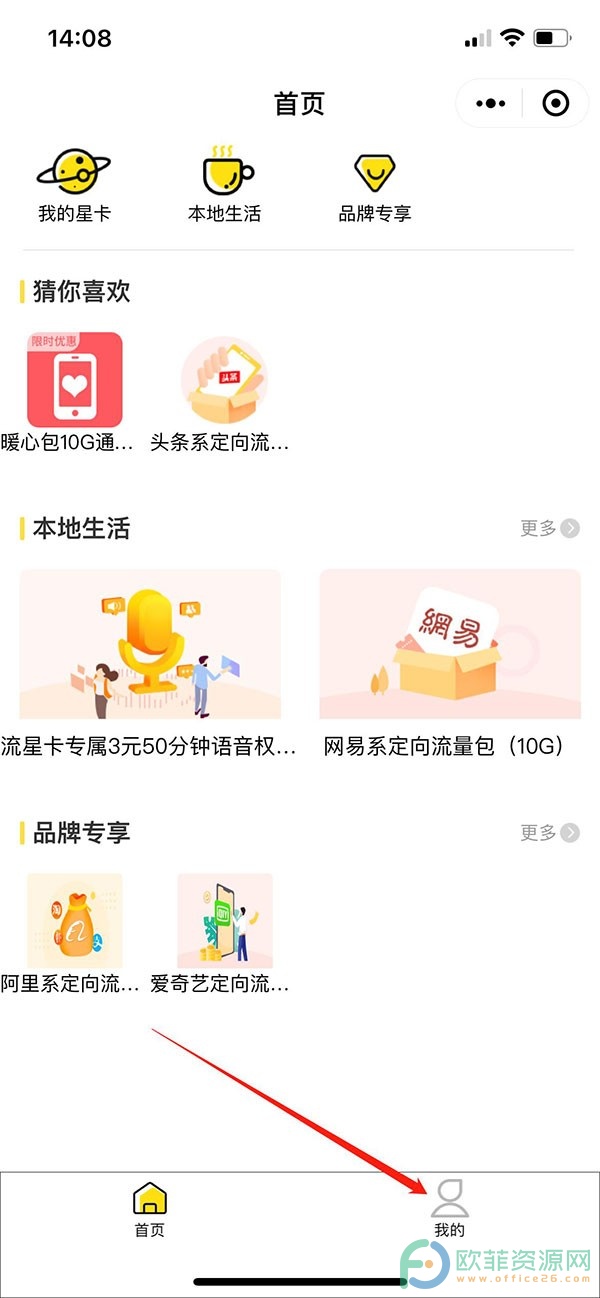Open 我的星卡
600x1298 pixels.
(74, 185)
